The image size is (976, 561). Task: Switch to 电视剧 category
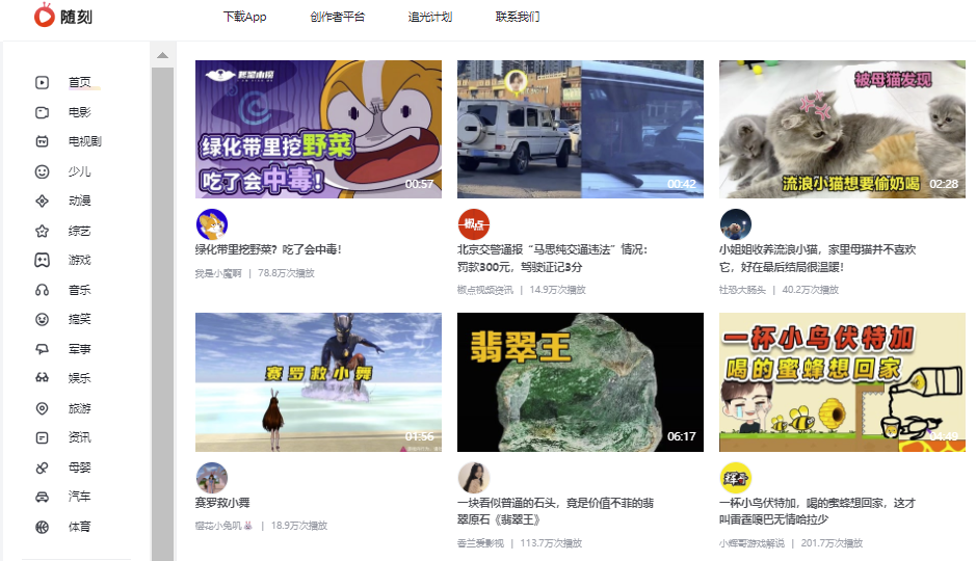pyautogui.click(x=84, y=142)
